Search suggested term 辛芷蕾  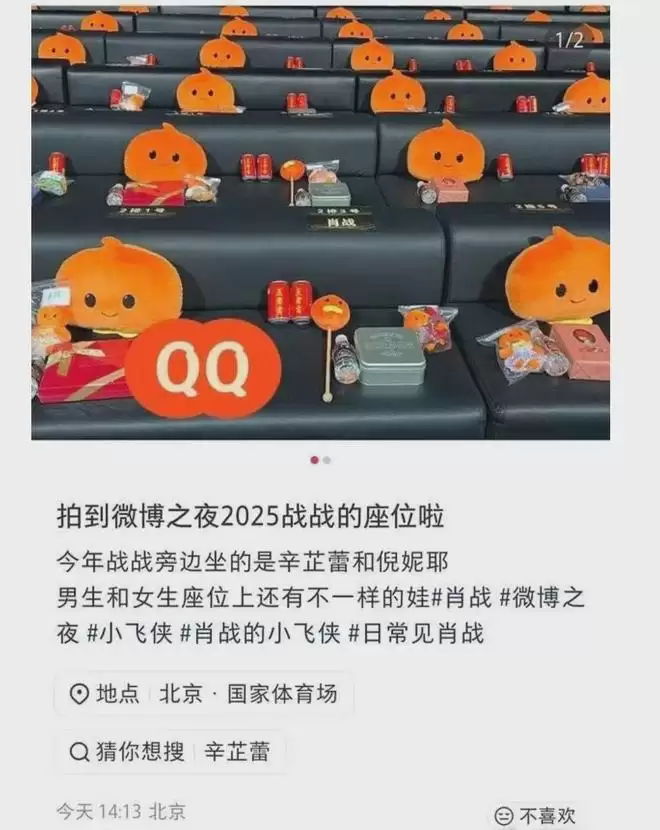pos(170,752)
